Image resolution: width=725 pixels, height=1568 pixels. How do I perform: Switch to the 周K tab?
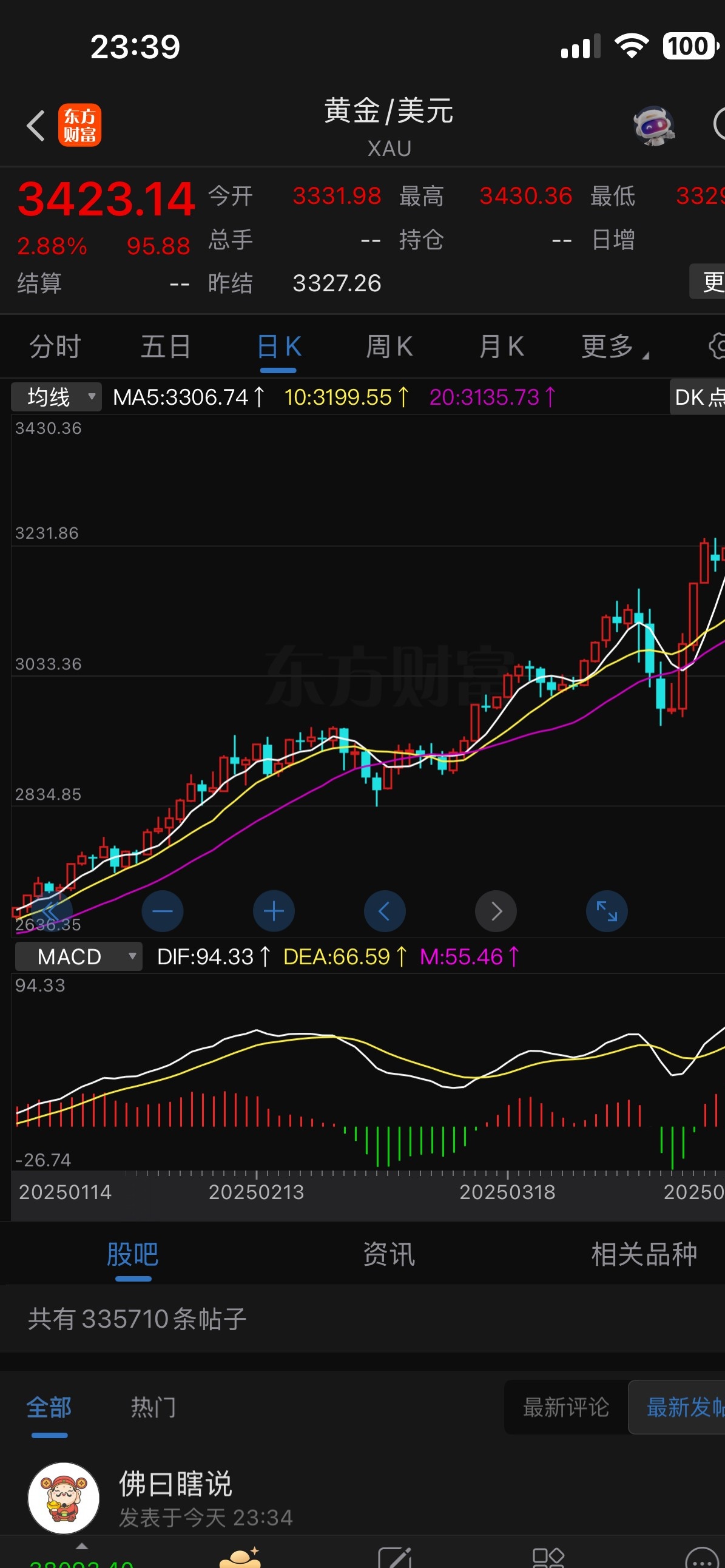pos(389,346)
